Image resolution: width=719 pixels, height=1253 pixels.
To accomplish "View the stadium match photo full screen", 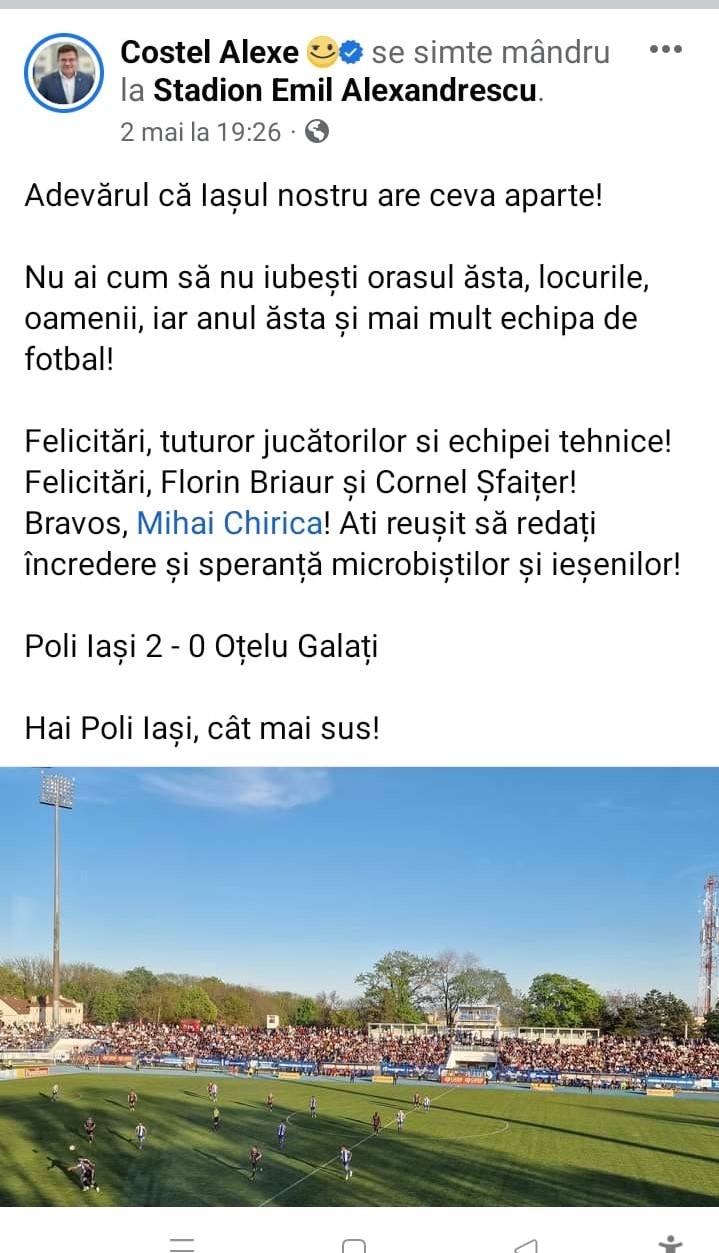I will (x=359, y=987).
